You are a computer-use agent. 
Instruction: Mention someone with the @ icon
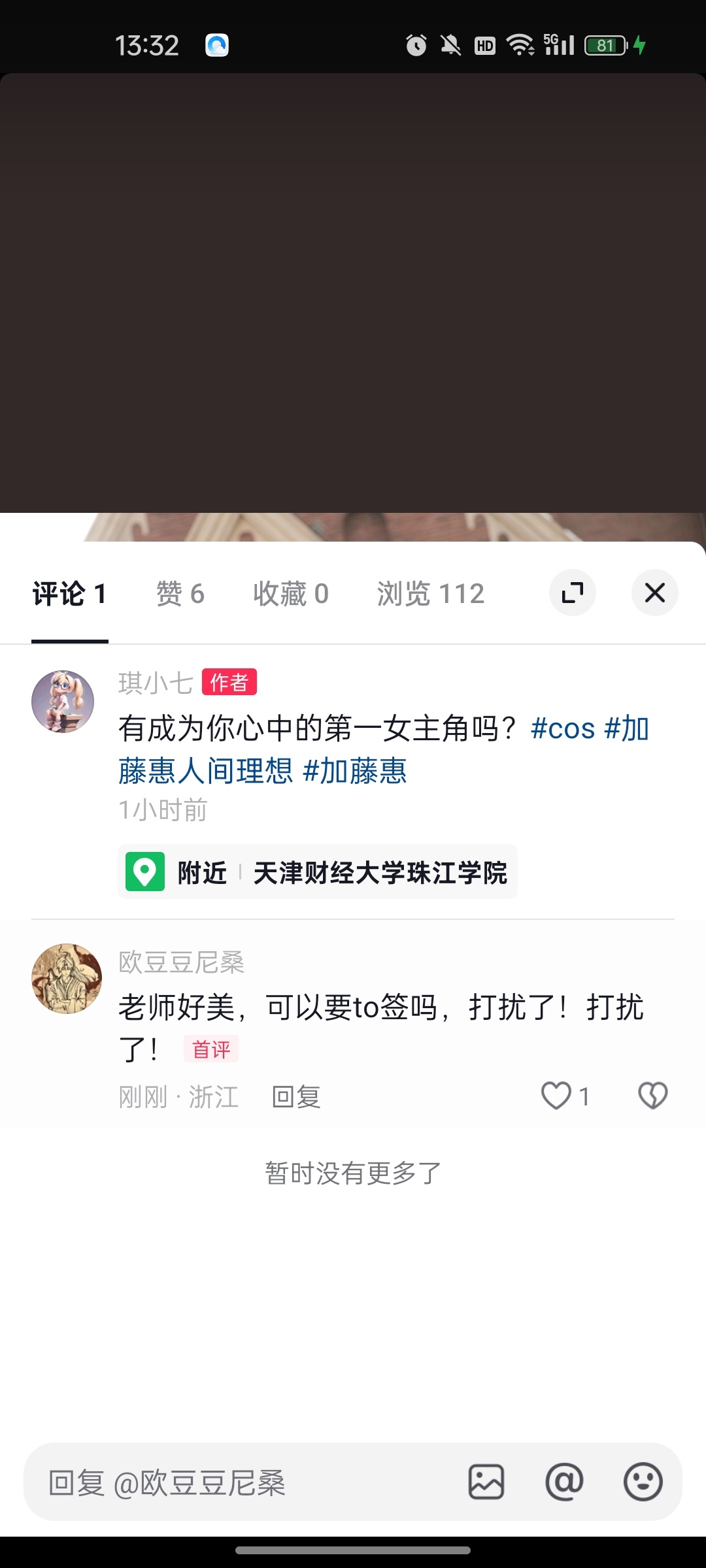(565, 1482)
